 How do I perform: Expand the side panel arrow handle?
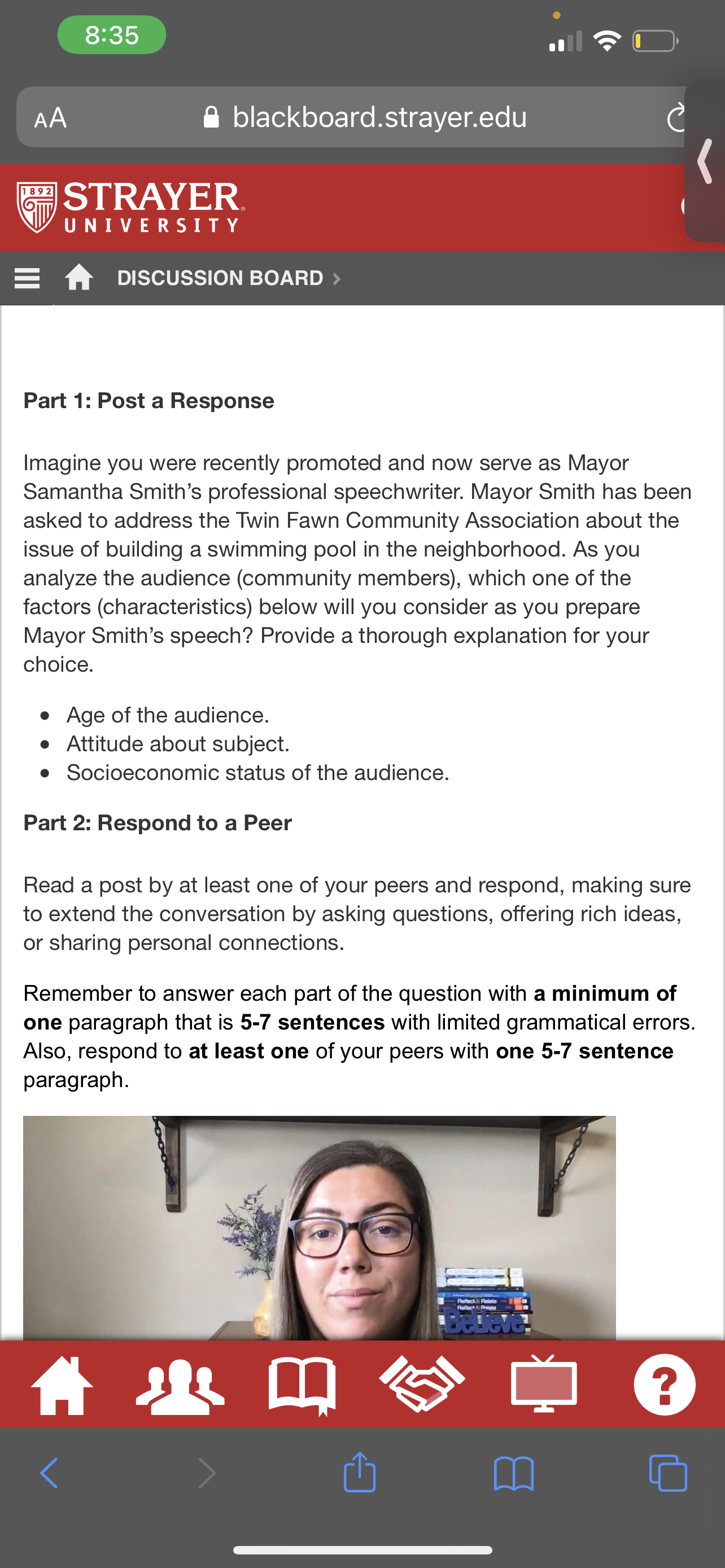point(706,161)
